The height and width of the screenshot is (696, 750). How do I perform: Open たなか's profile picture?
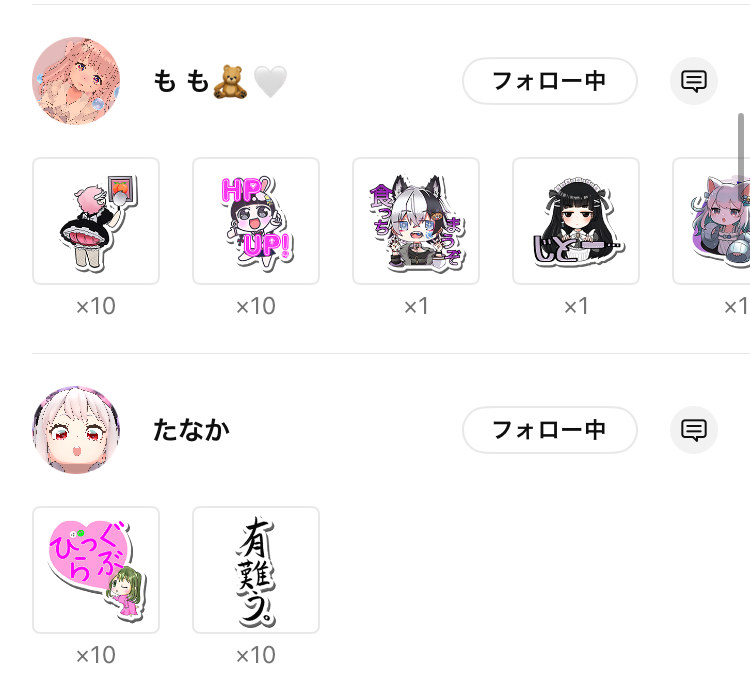pos(76,430)
